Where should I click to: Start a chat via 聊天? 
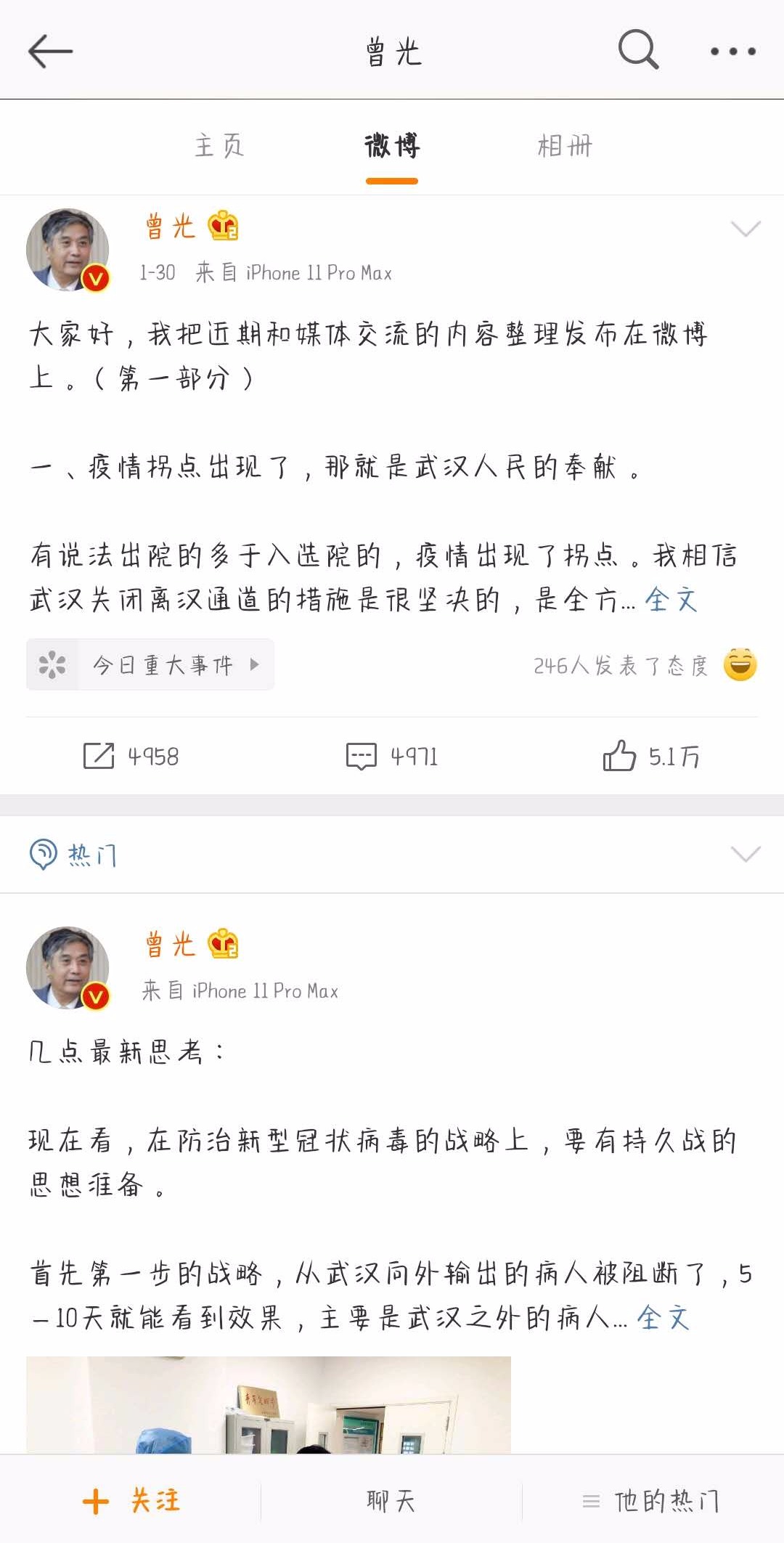(x=391, y=1500)
